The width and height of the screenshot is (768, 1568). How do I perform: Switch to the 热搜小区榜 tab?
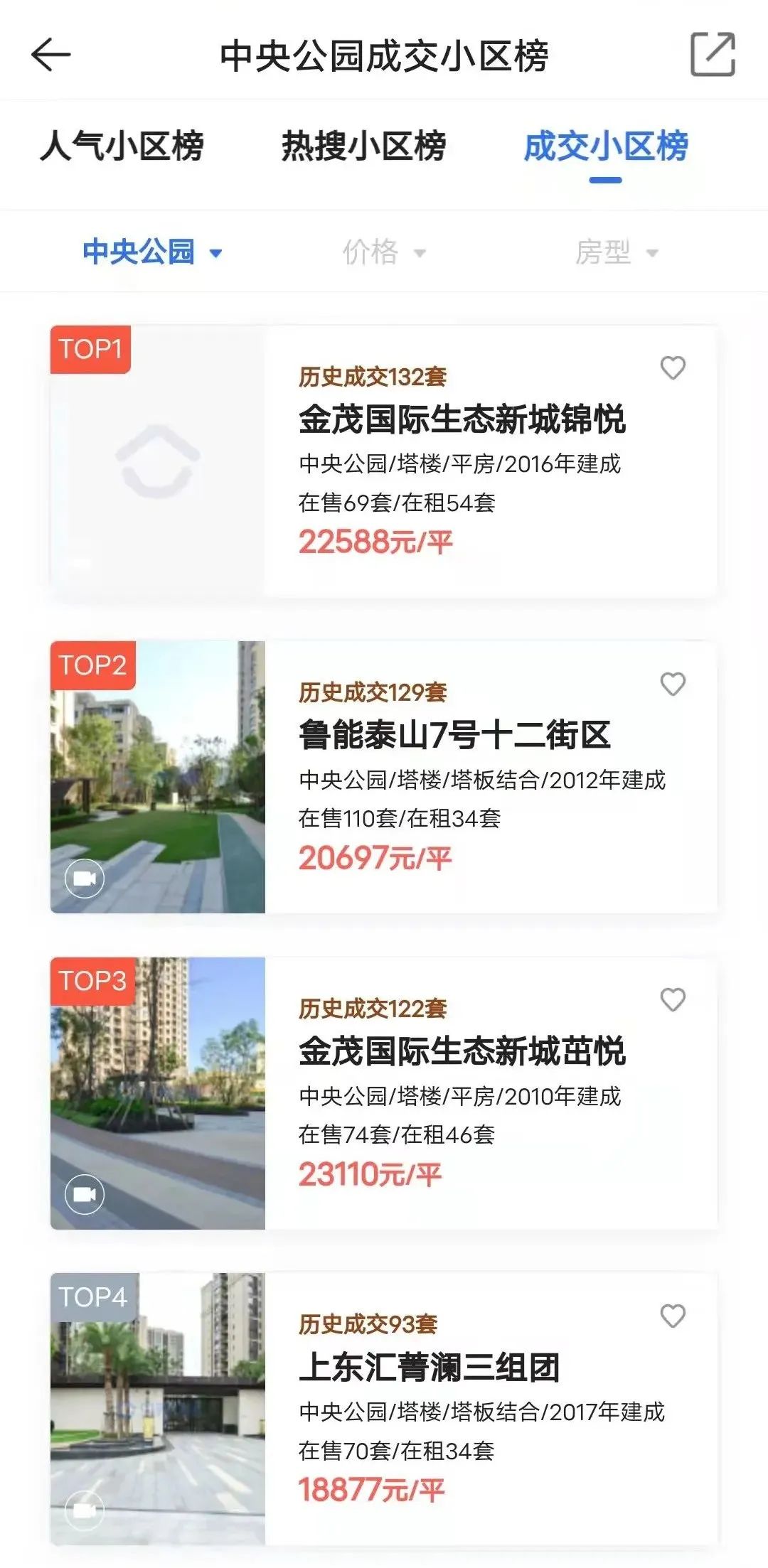point(365,147)
